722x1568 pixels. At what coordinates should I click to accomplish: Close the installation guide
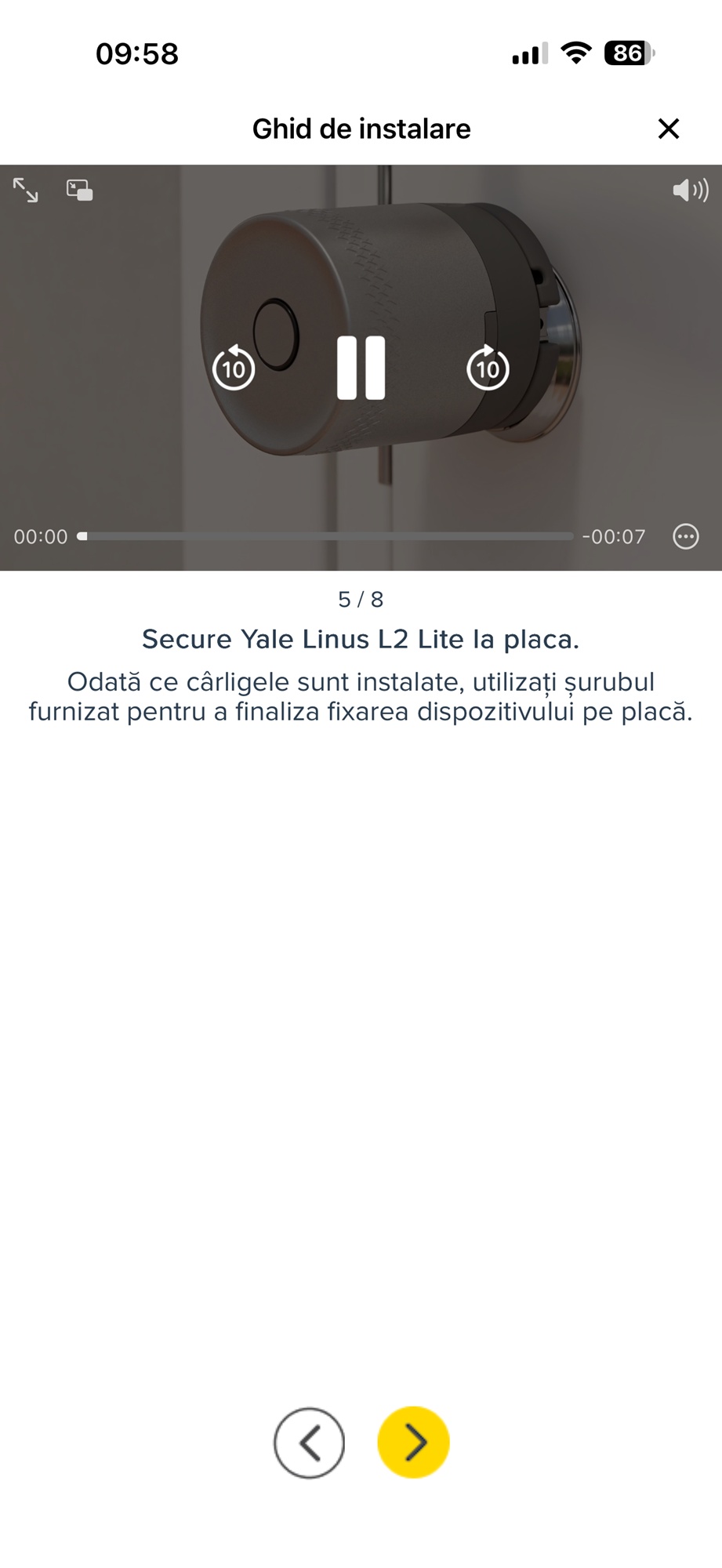click(x=668, y=129)
